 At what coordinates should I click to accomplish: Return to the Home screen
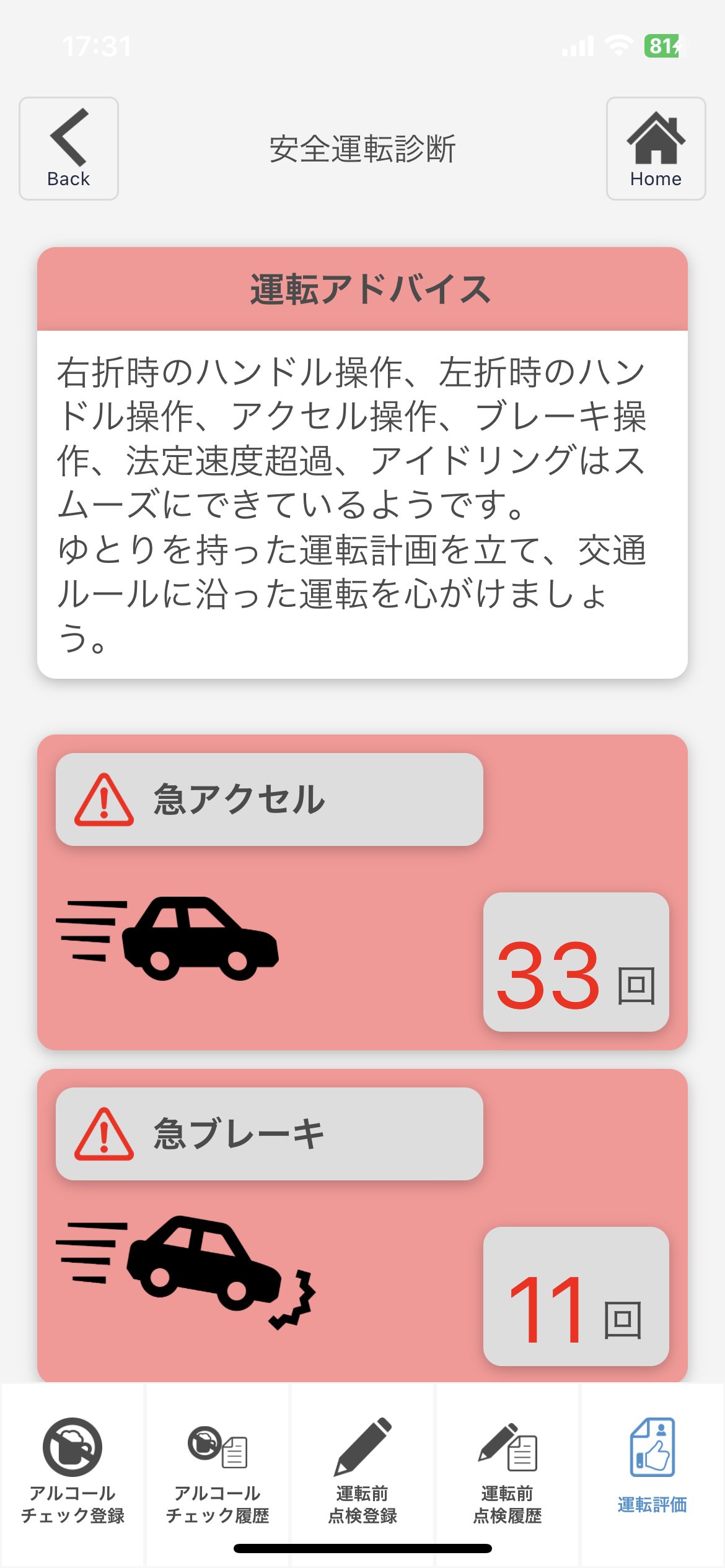pyautogui.click(x=656, y=149)
